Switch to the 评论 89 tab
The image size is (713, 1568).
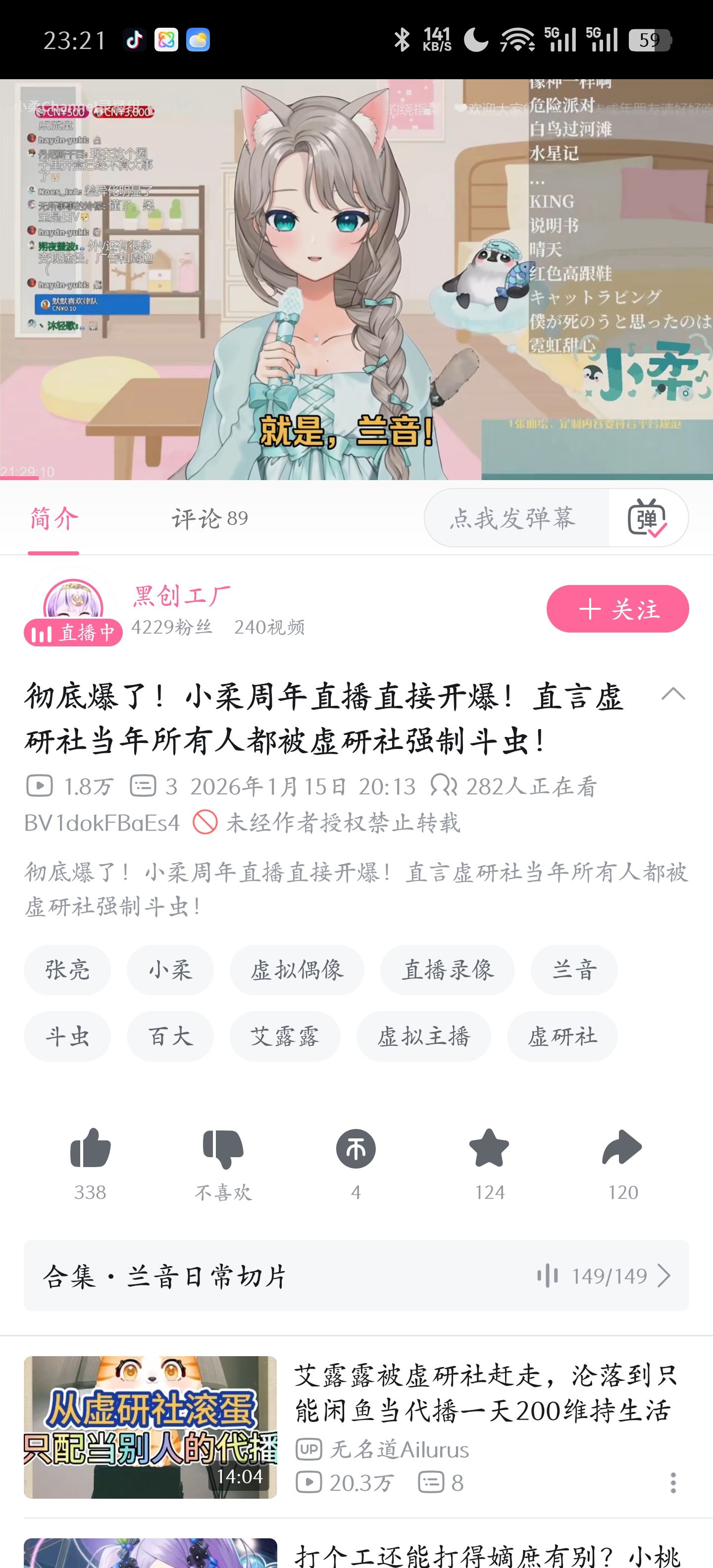tap(209, 518)
